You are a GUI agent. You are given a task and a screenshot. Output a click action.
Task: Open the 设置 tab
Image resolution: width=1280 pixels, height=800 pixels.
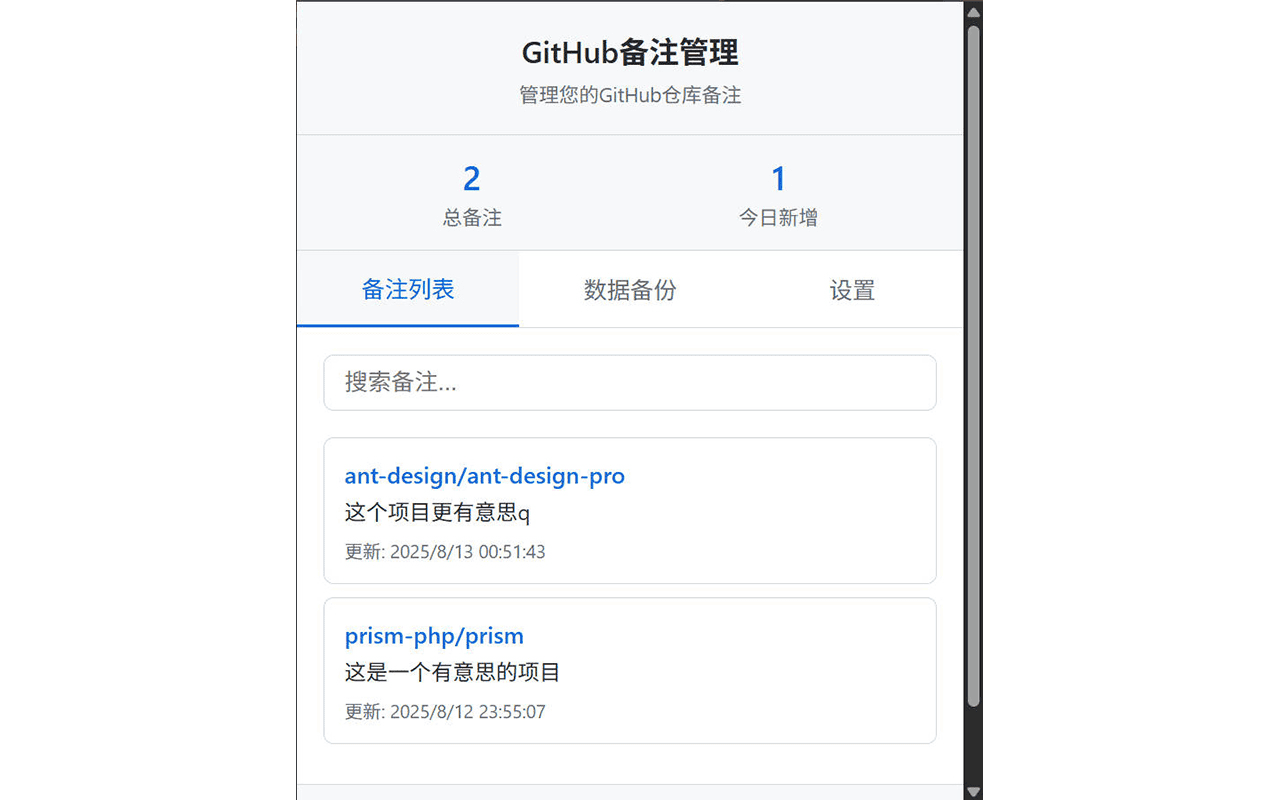(852, 290)
